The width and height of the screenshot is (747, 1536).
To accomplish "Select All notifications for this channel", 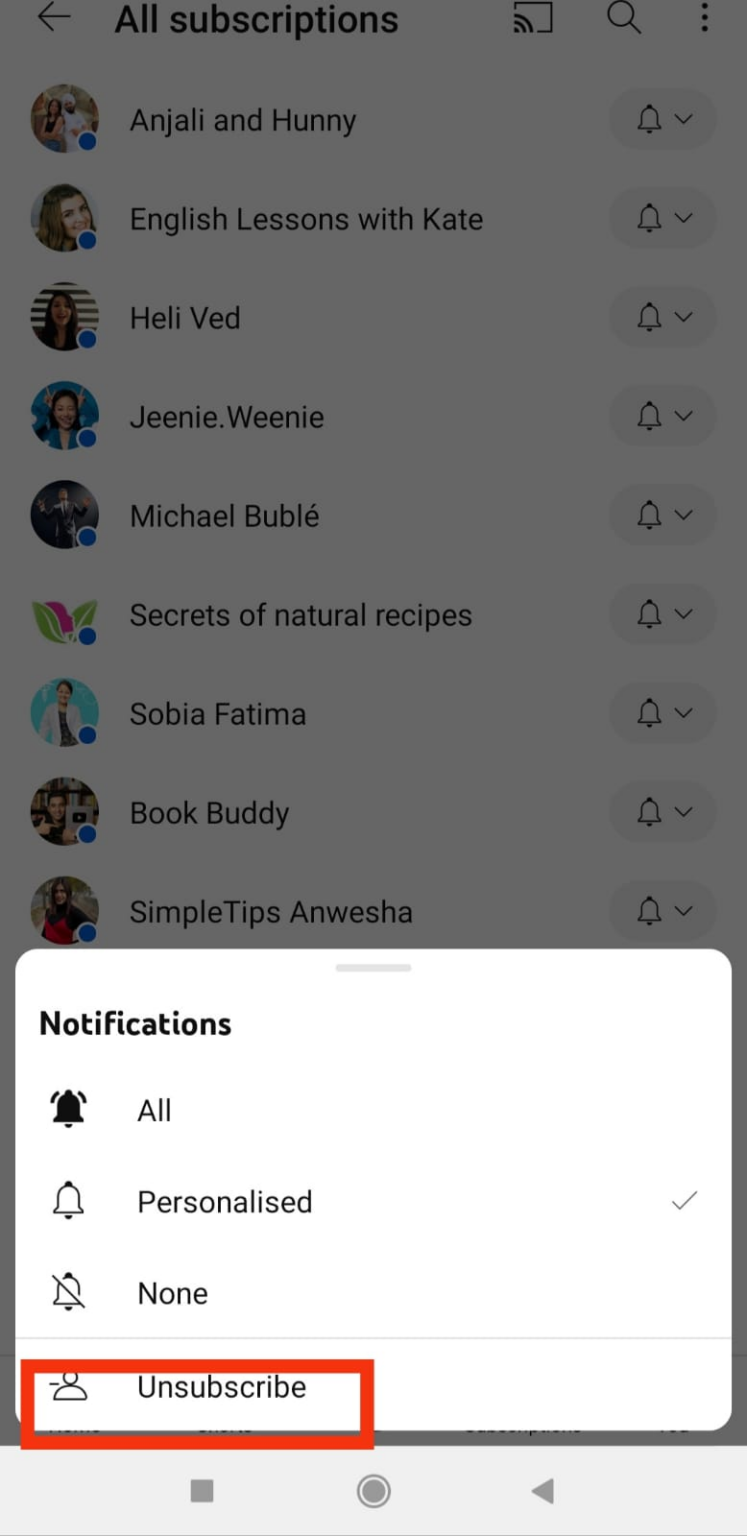I will click(155, 1110).
